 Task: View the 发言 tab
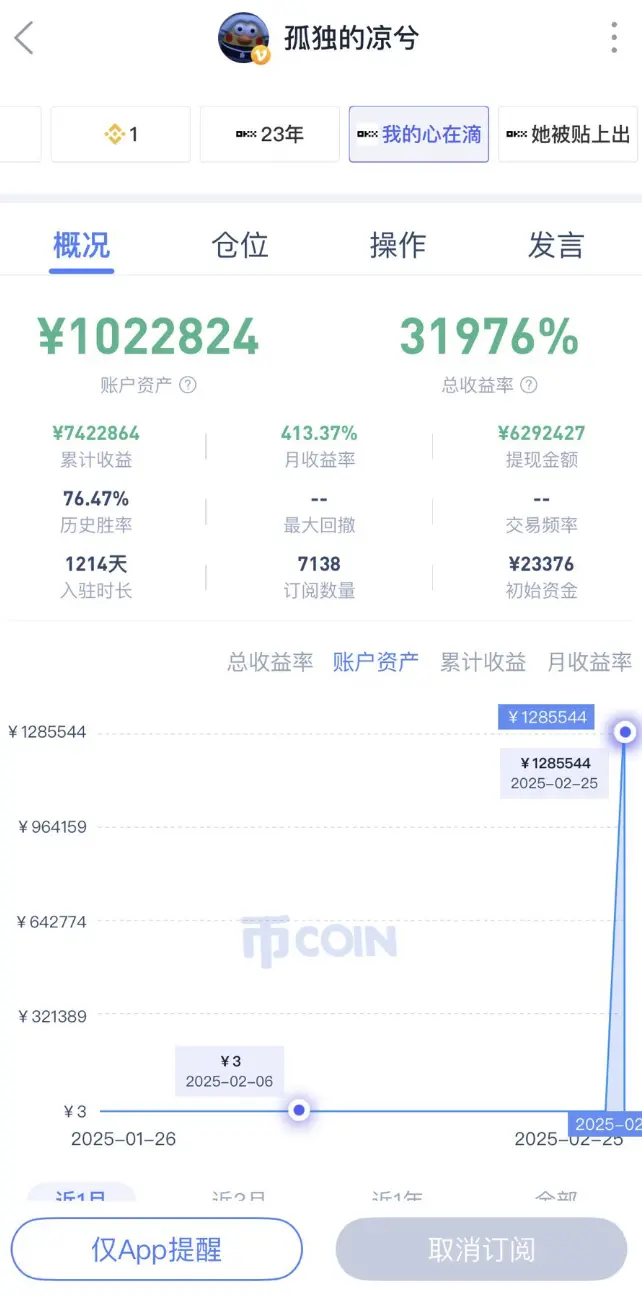pos(556,245)
